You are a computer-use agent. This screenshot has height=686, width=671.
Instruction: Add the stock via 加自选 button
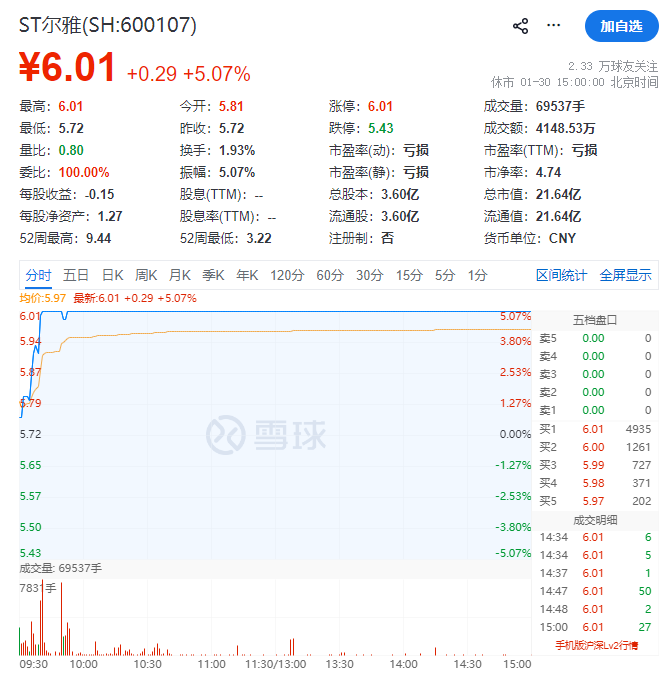click(621, 26)
